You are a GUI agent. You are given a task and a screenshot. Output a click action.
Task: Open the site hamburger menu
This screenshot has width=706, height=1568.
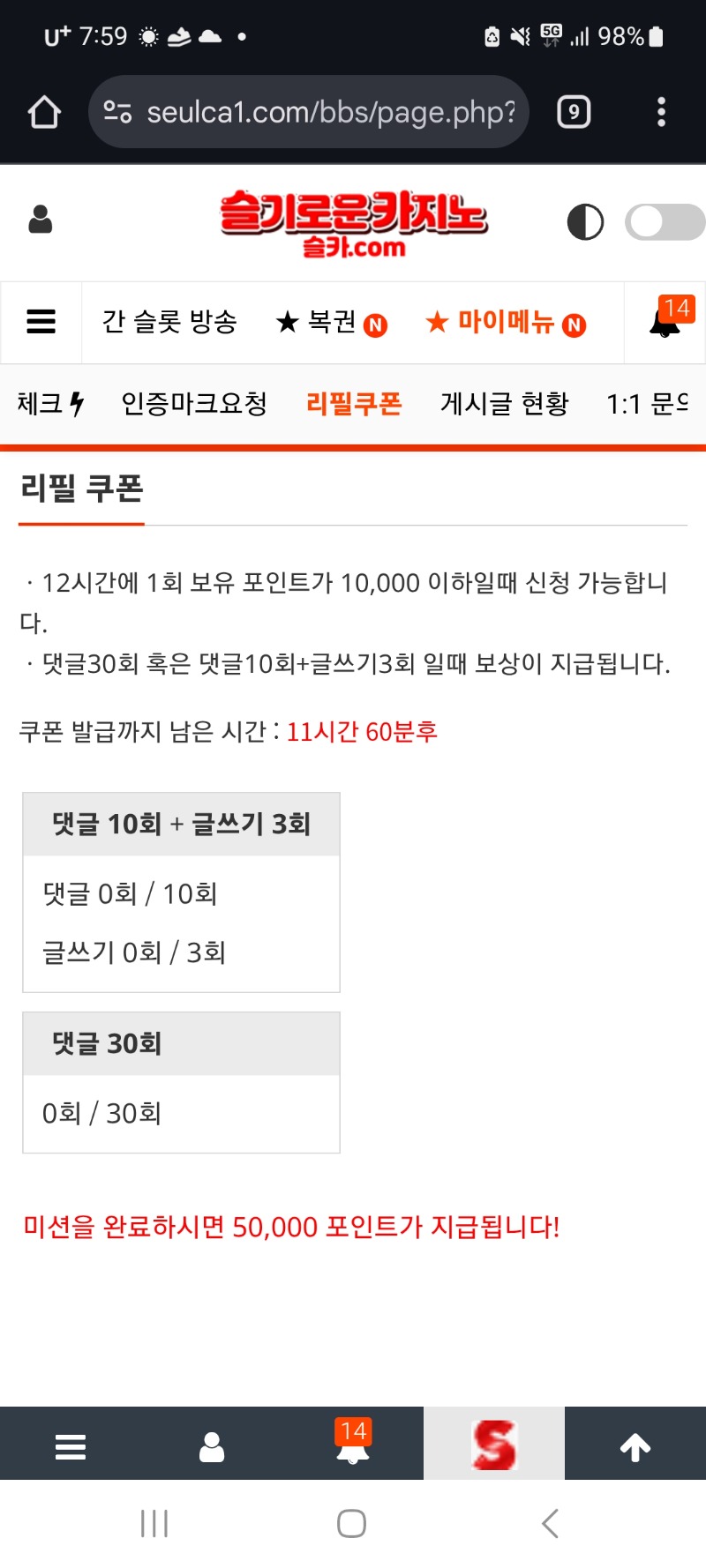(x=41, y=322)
